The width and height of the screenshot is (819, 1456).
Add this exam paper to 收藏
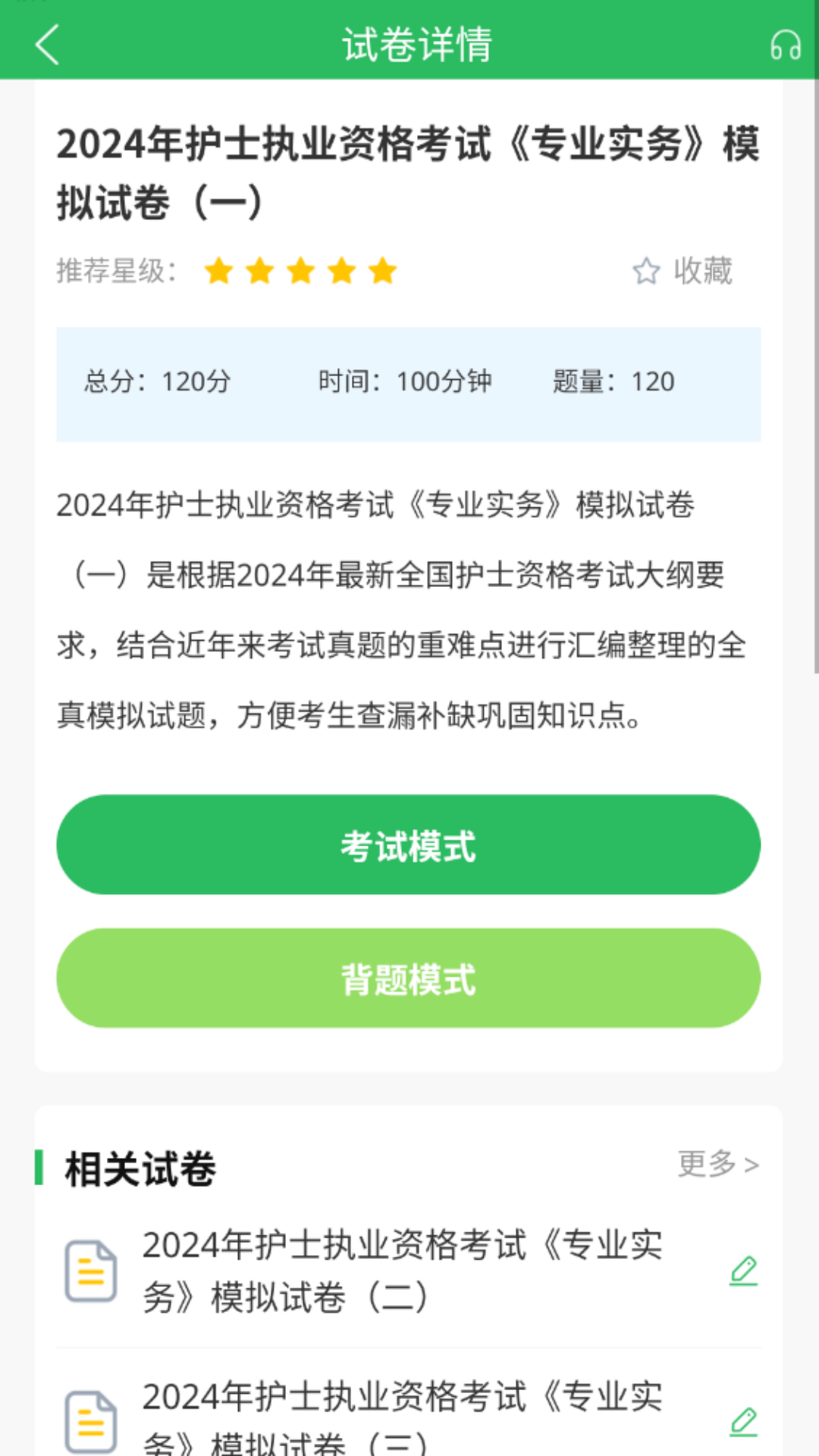682,271
